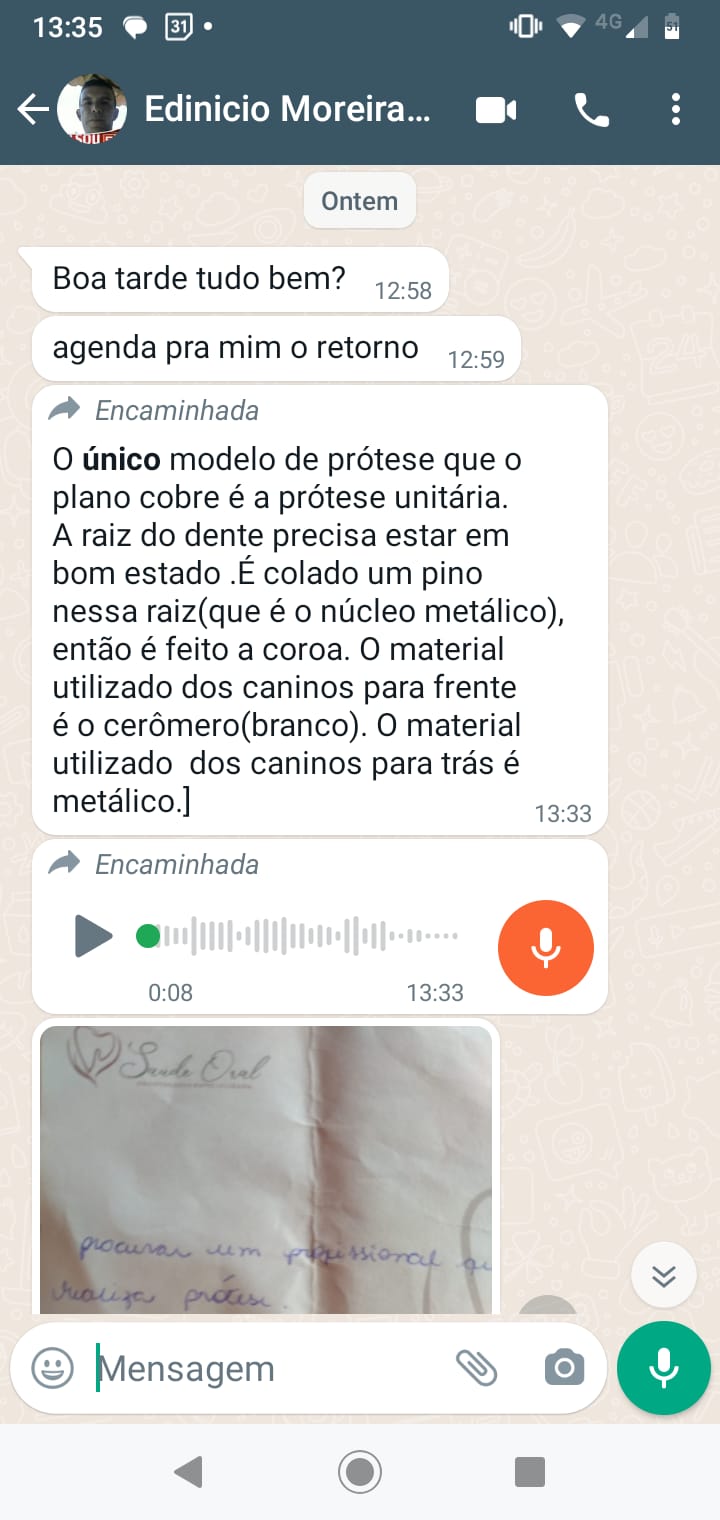Open the camera from the message bar

click(564, 1368)
